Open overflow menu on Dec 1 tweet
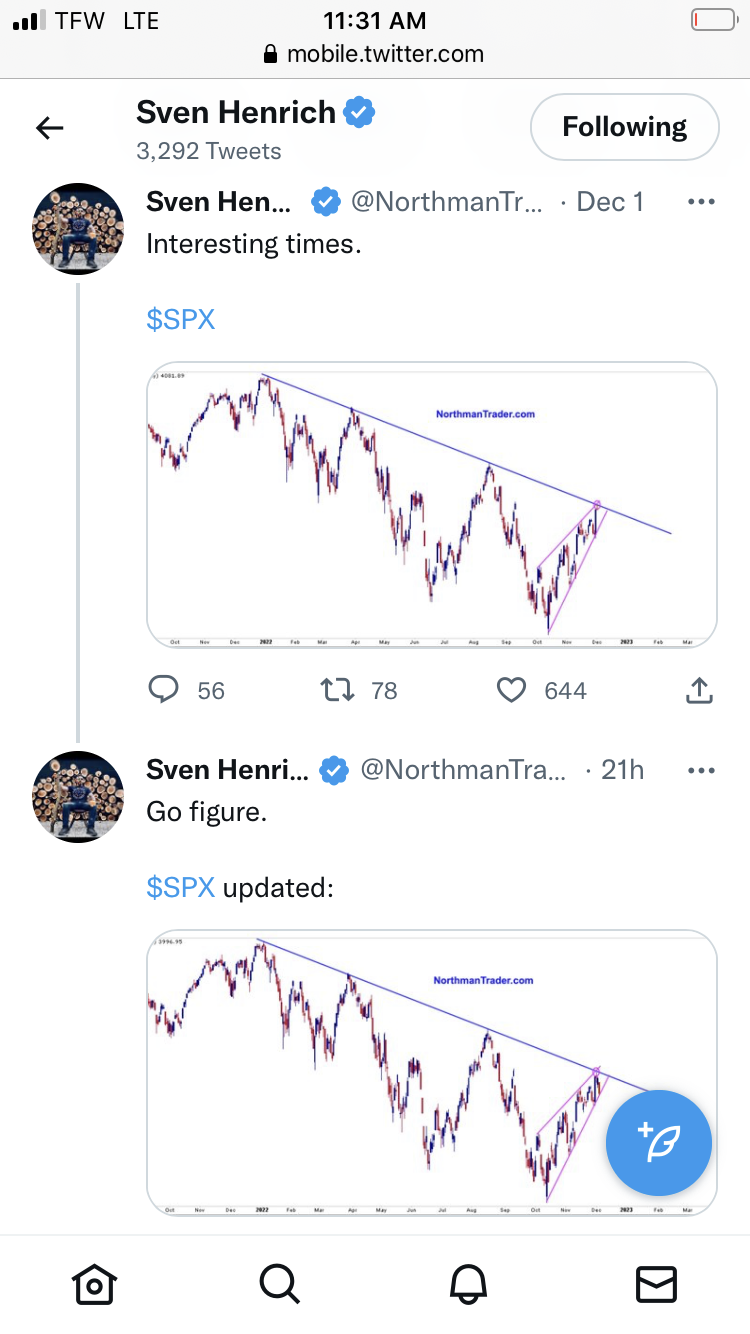This screenshot has height=1334, width=750. (702, 202)
